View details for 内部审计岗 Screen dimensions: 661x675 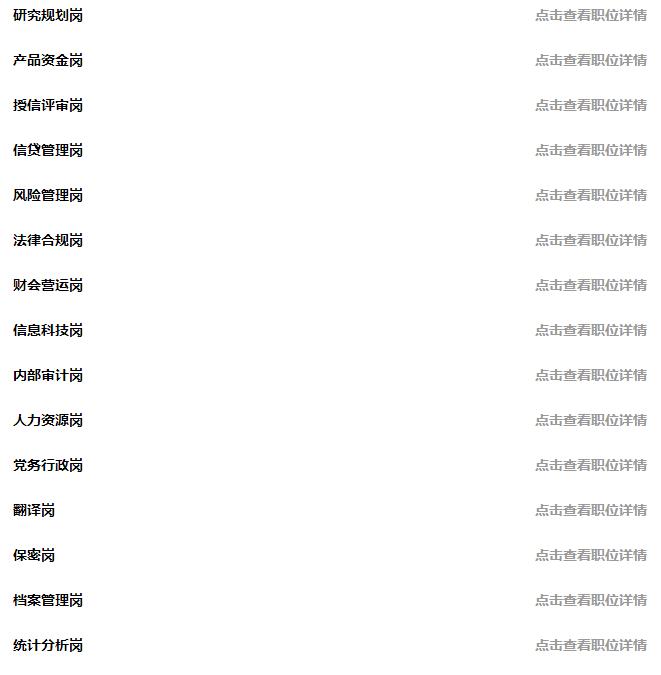pyautogui.click(x=590, y=375)
